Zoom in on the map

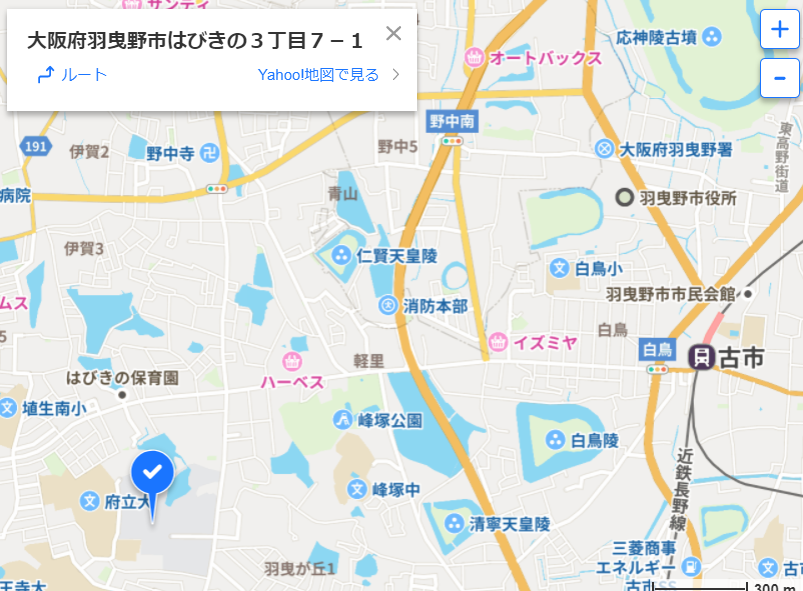pos(779,29)
